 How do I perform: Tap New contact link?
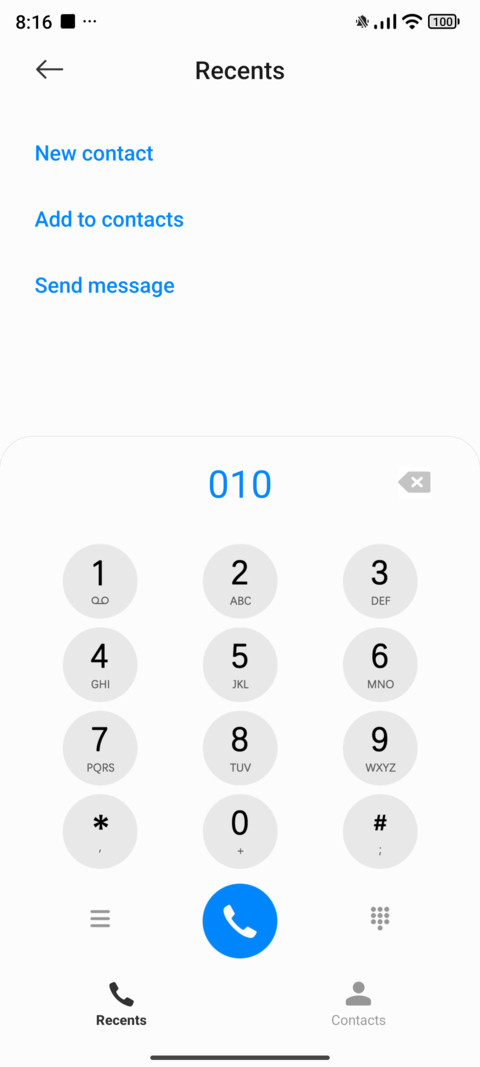[94, 153]
